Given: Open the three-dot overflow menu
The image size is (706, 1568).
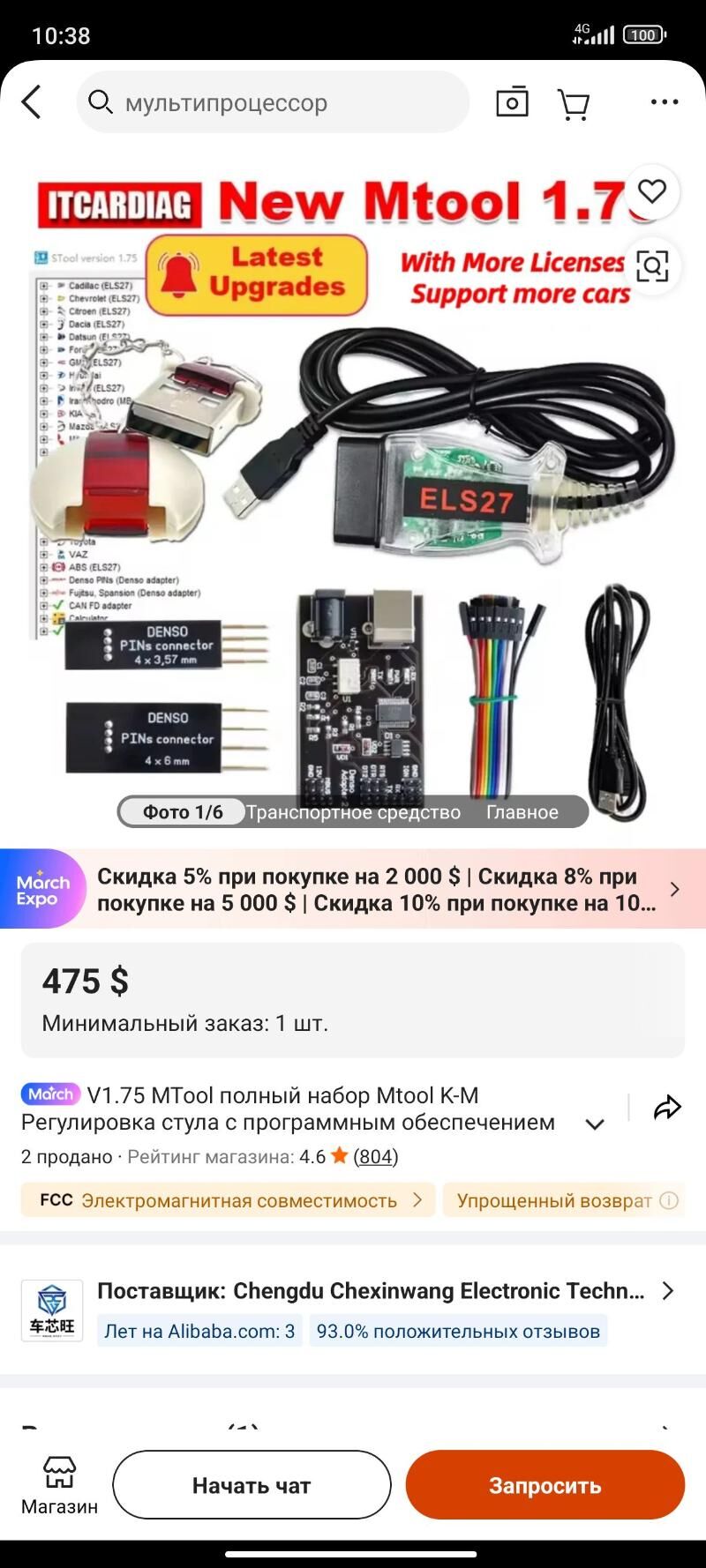Looking at the screenshot, I should point(664,102).
